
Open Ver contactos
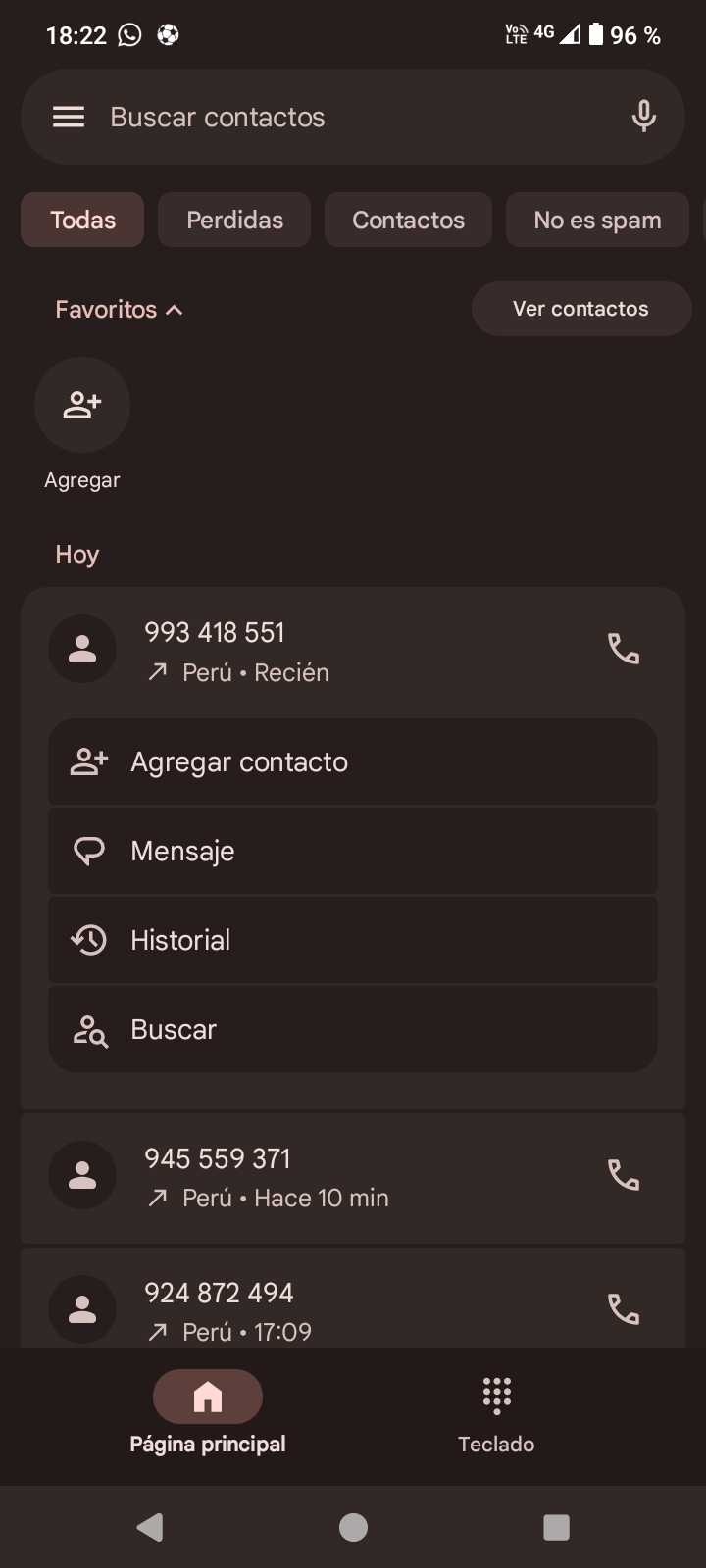tap(580, 309)
